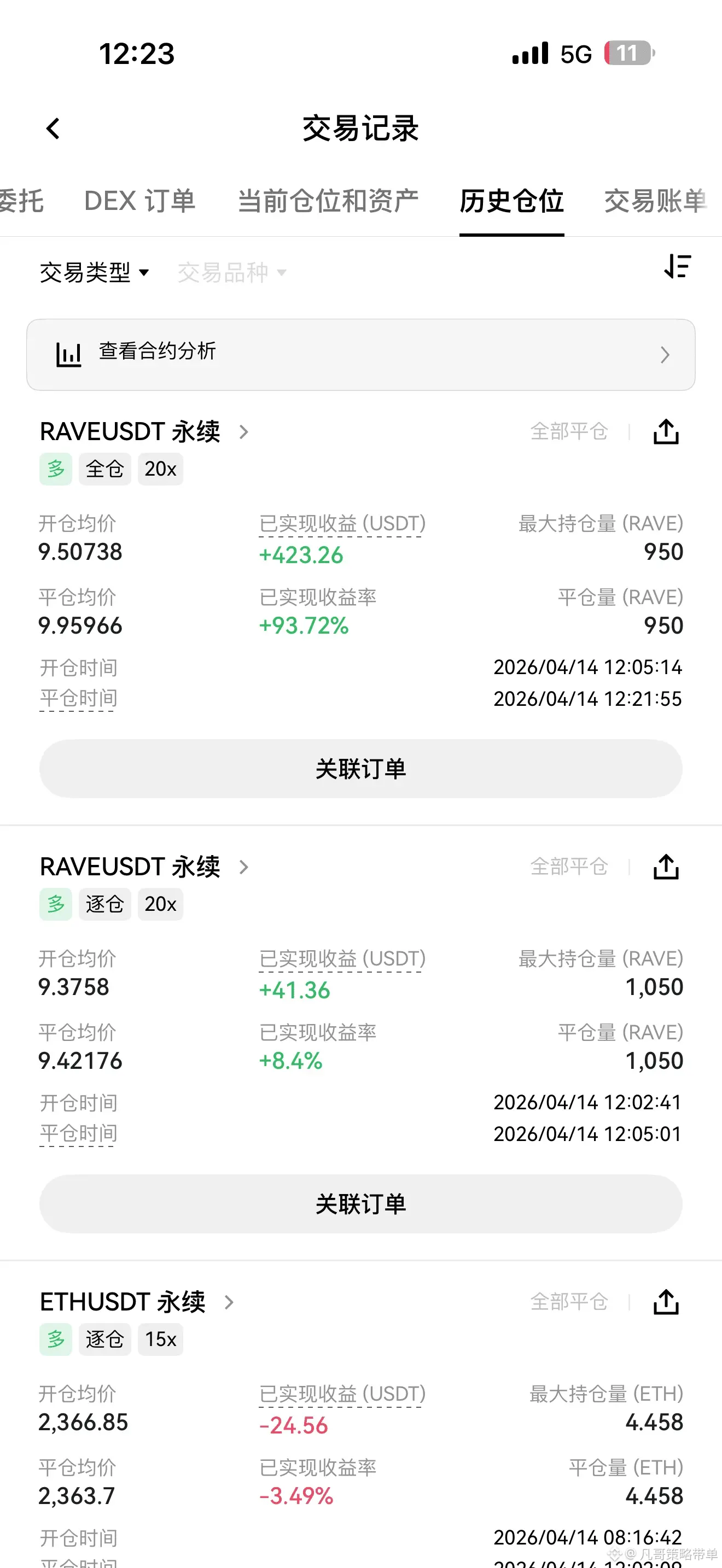
Task: Switch to the 交易账单 tab
Action: [x=654, y=201]
